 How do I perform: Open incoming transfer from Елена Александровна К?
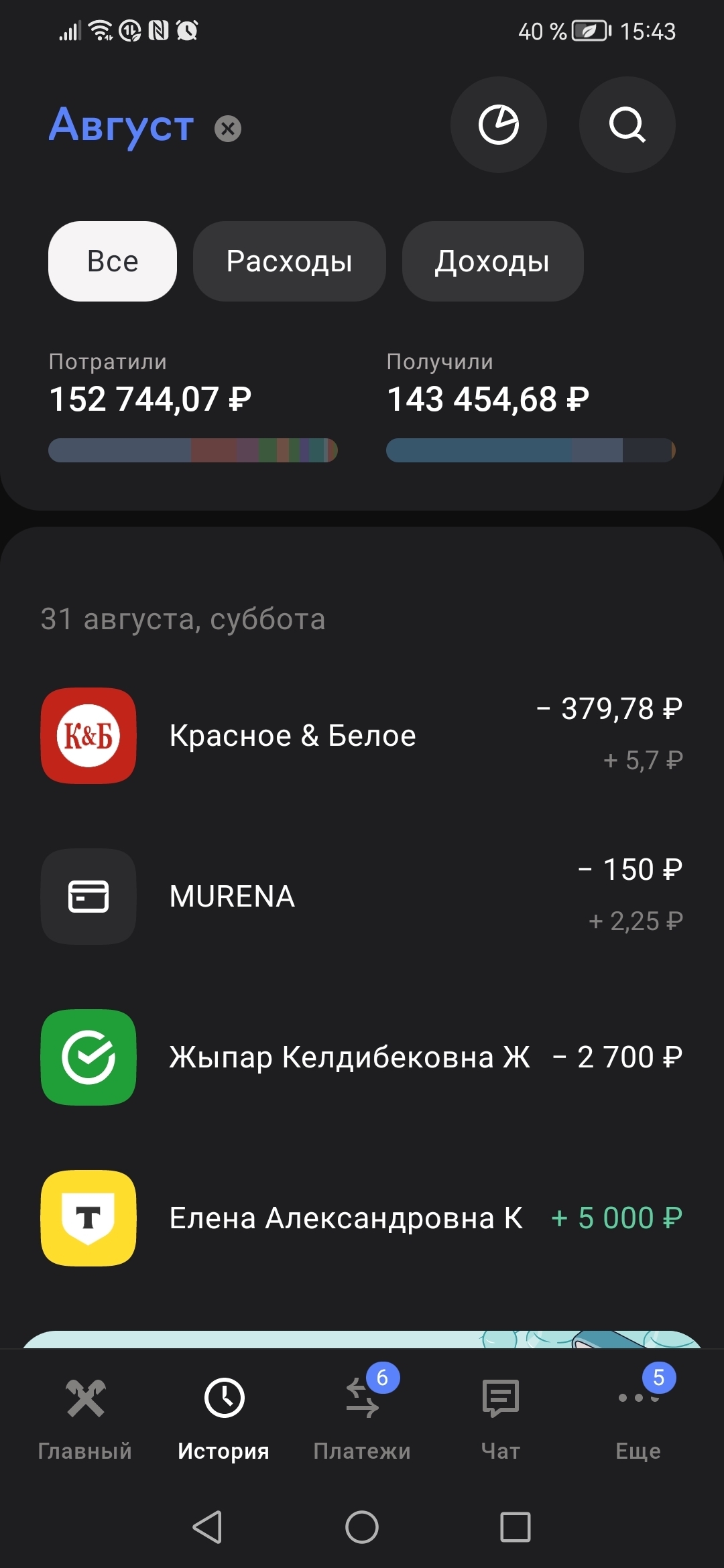(362, 1218)
